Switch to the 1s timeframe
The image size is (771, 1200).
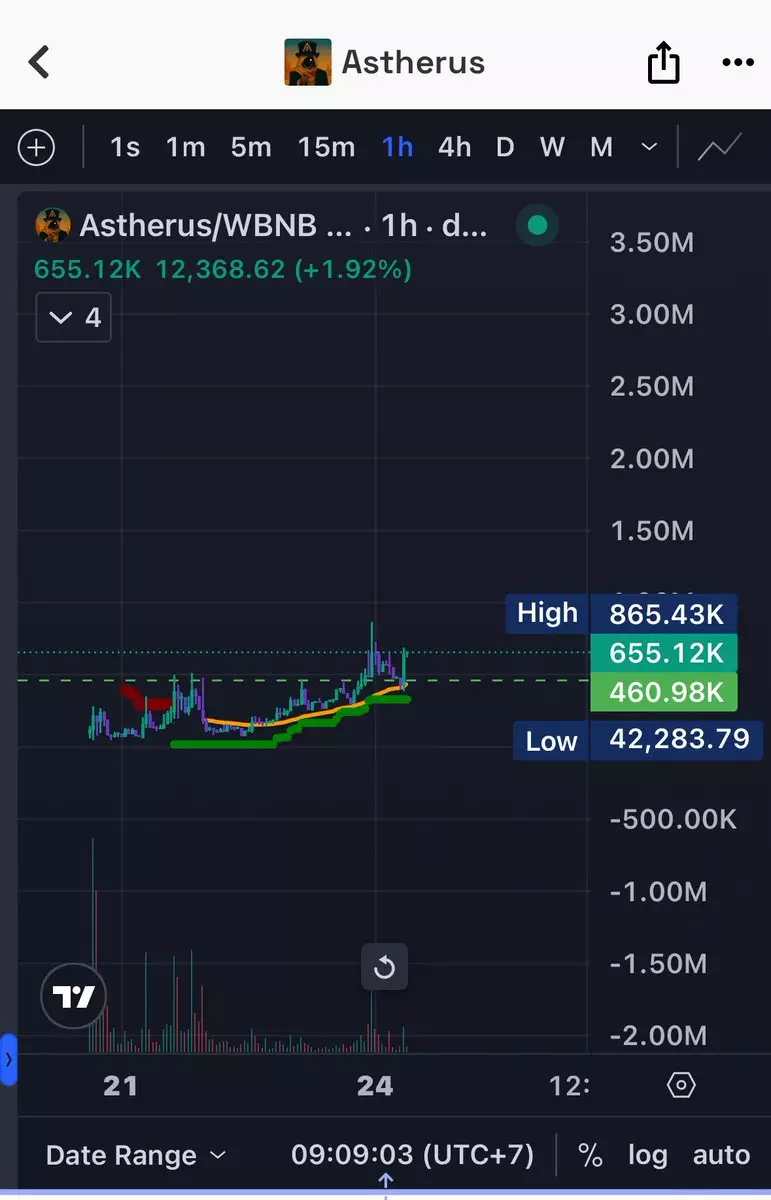coord(124,148)
